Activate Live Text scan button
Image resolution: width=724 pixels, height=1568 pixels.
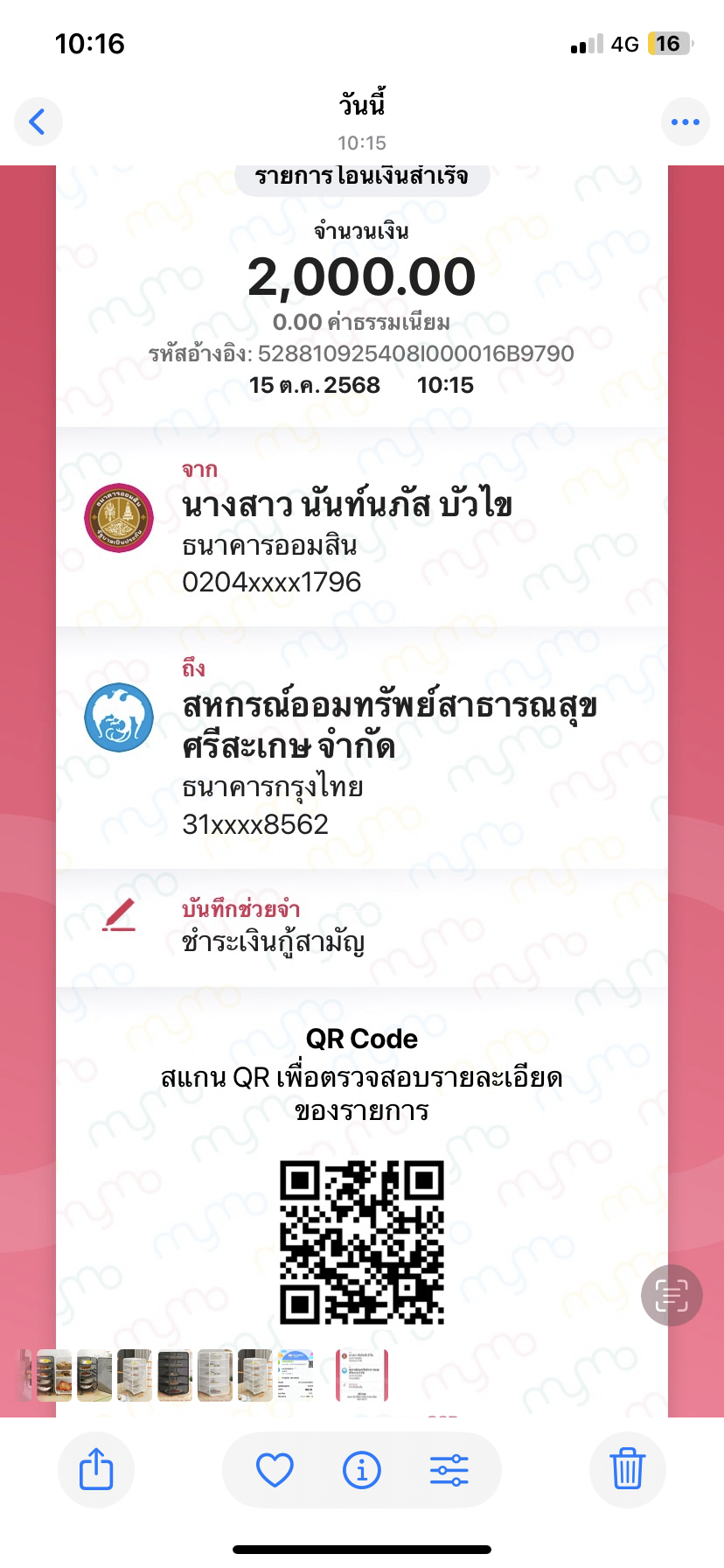671,1295
